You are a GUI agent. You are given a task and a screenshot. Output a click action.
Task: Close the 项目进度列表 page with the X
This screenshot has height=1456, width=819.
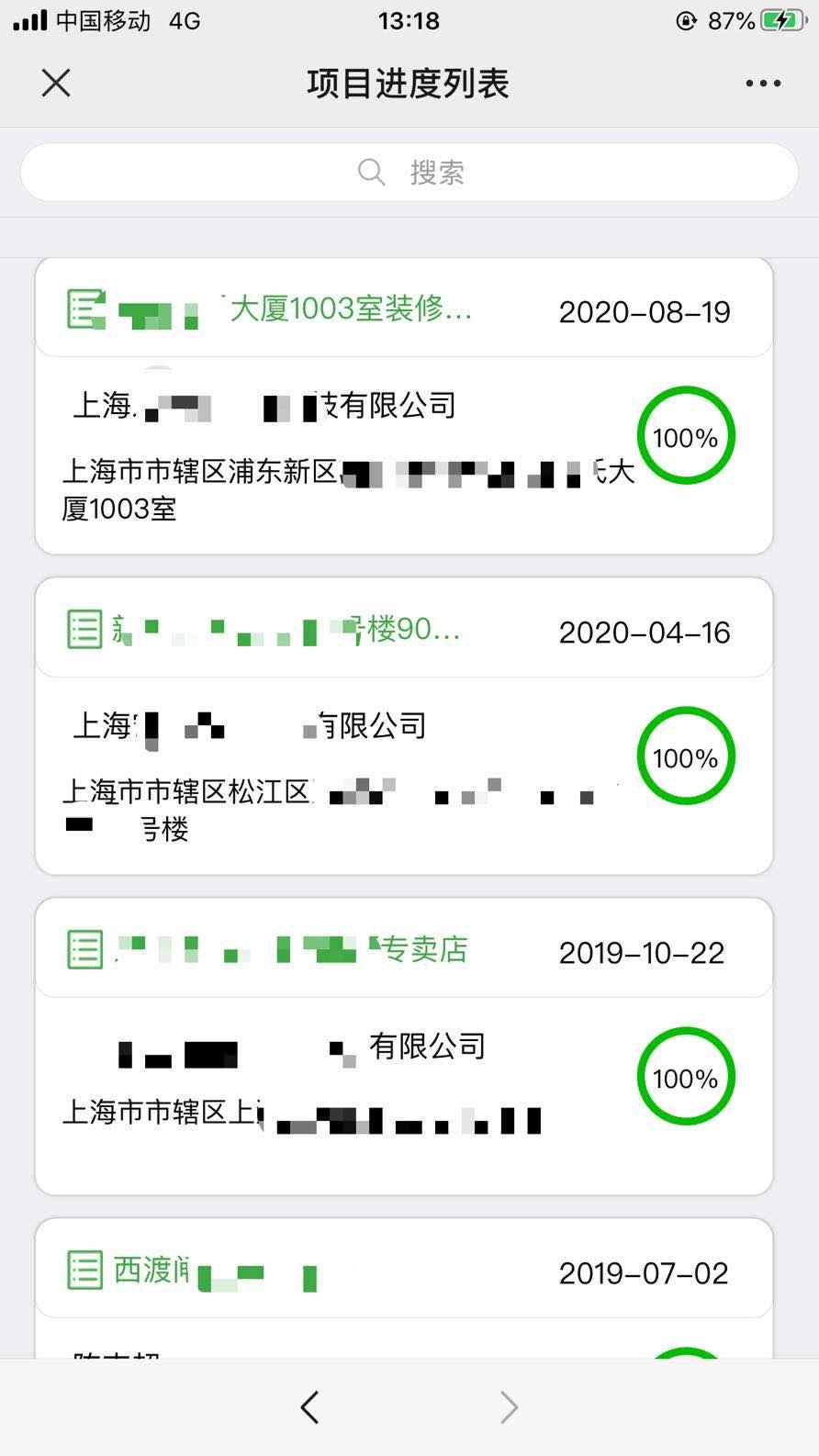(x=55, y=83)
